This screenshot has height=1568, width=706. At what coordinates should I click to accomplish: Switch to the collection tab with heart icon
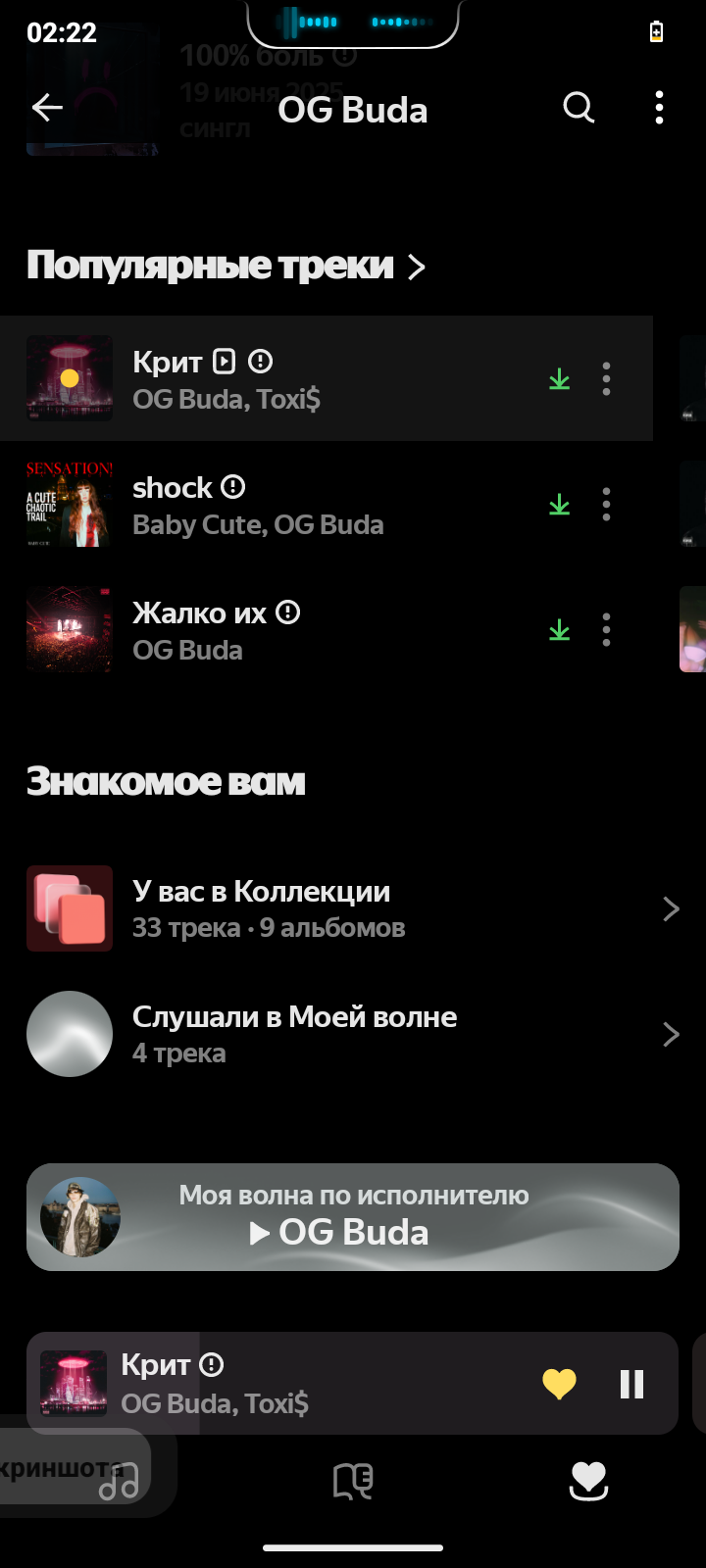pyautogui.click(x=588, y=1480)
